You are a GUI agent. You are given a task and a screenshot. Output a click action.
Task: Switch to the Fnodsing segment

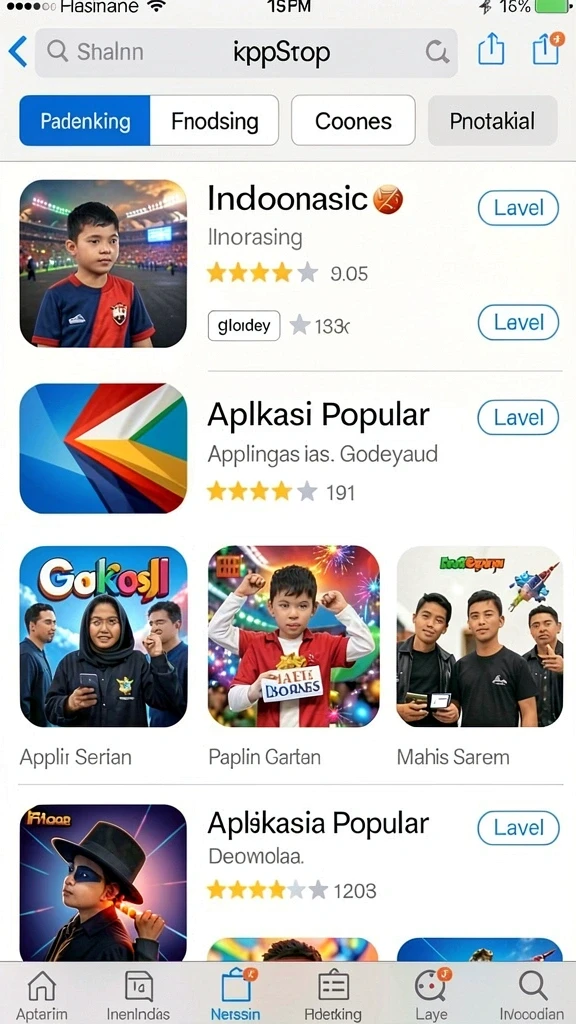tap(214, 121)
